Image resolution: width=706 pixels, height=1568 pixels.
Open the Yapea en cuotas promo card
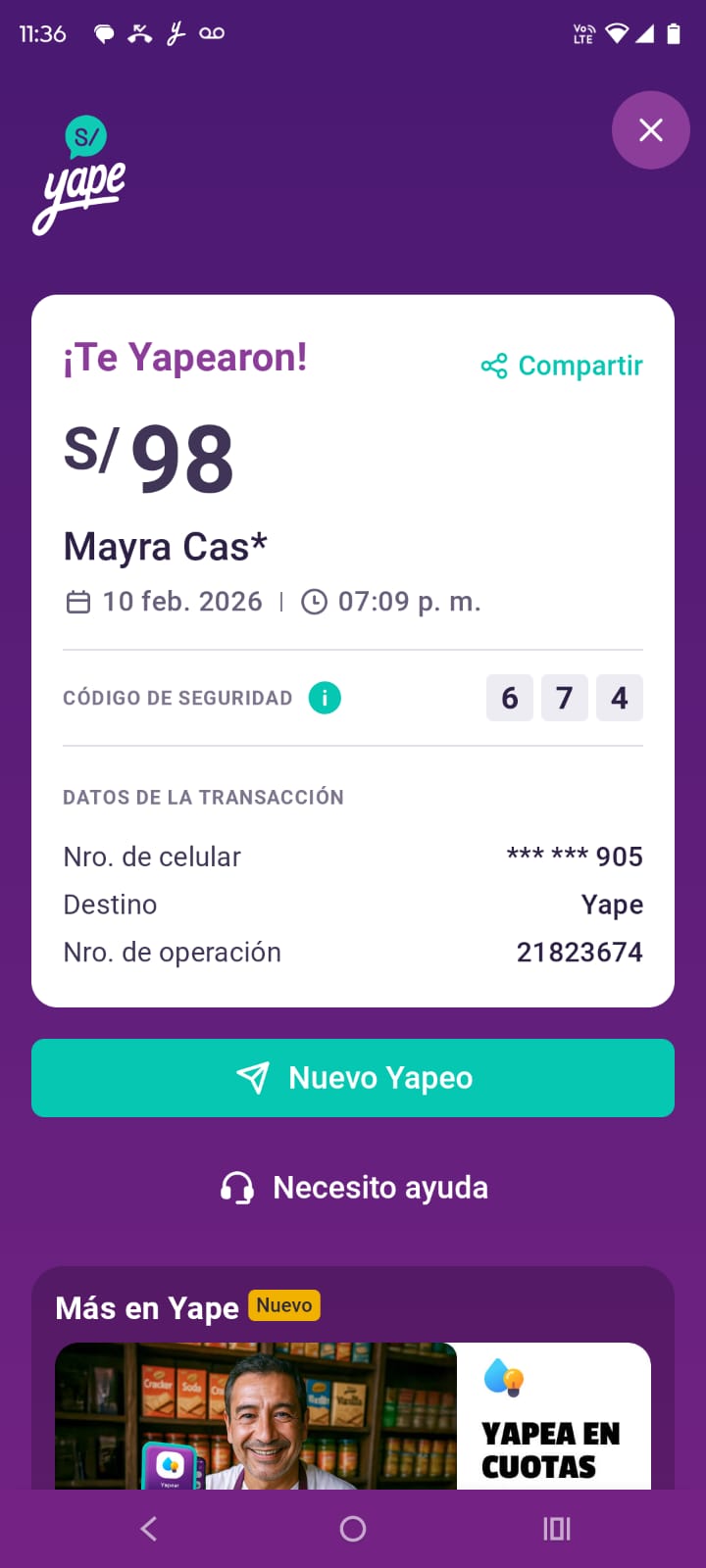tap(353, 1416)
